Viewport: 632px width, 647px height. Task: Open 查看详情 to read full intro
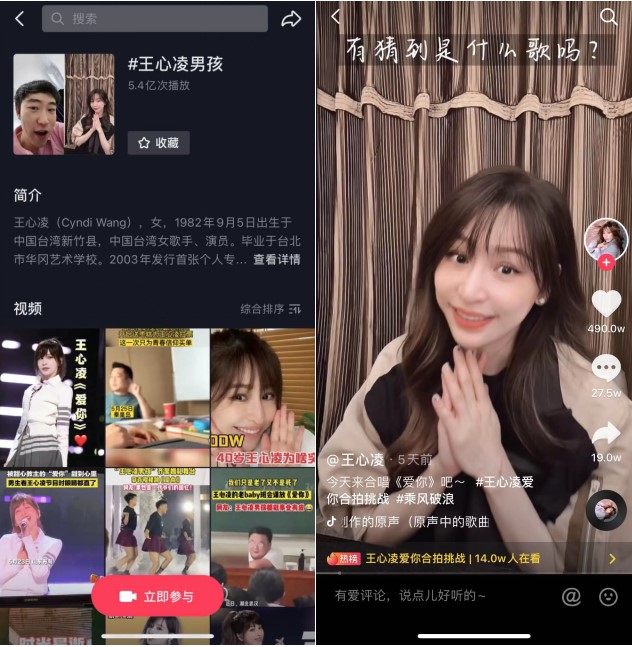coord(276,259)
